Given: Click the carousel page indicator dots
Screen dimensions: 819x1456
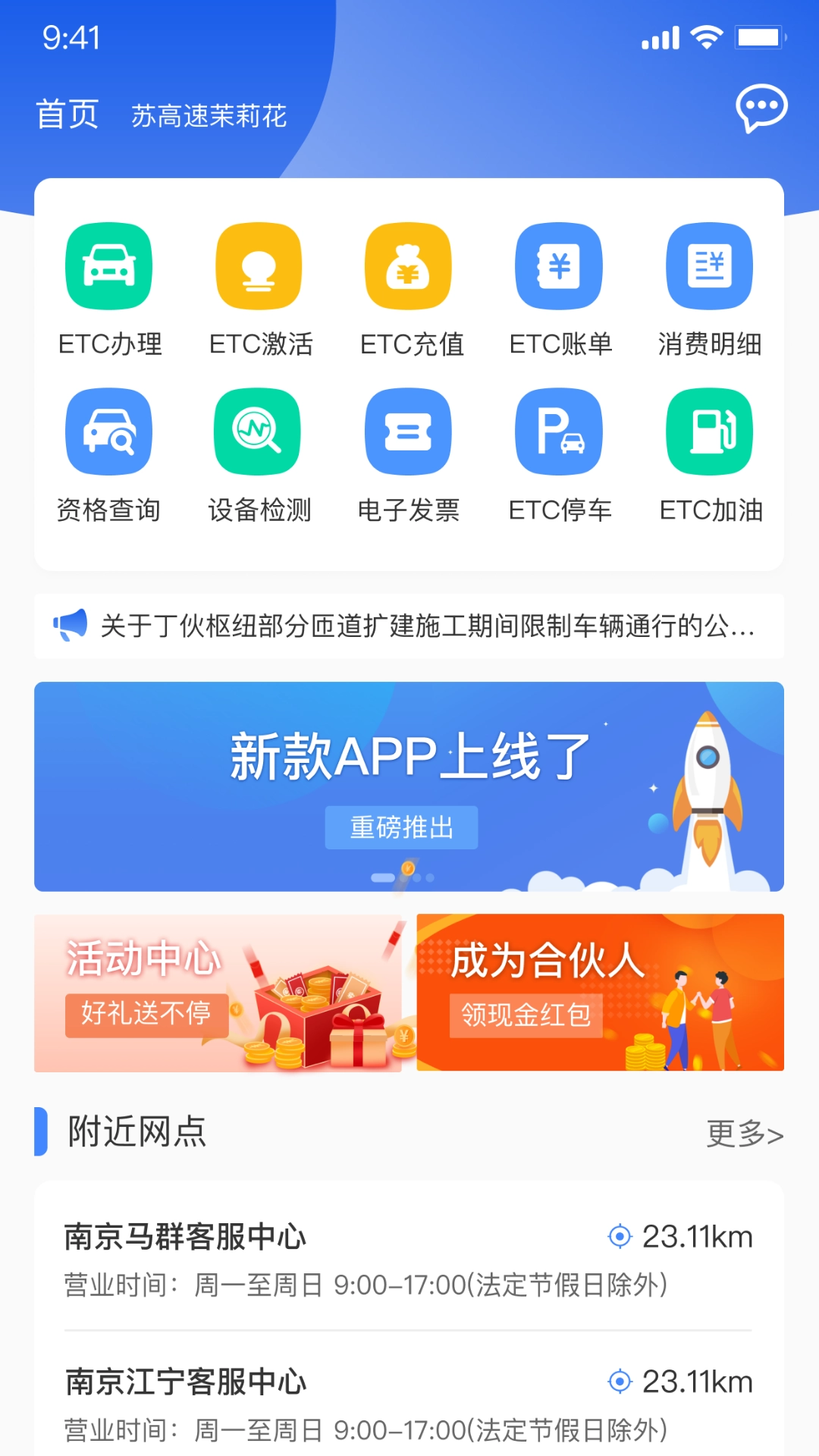Looking at the screenshot, I should pos(402,876).
